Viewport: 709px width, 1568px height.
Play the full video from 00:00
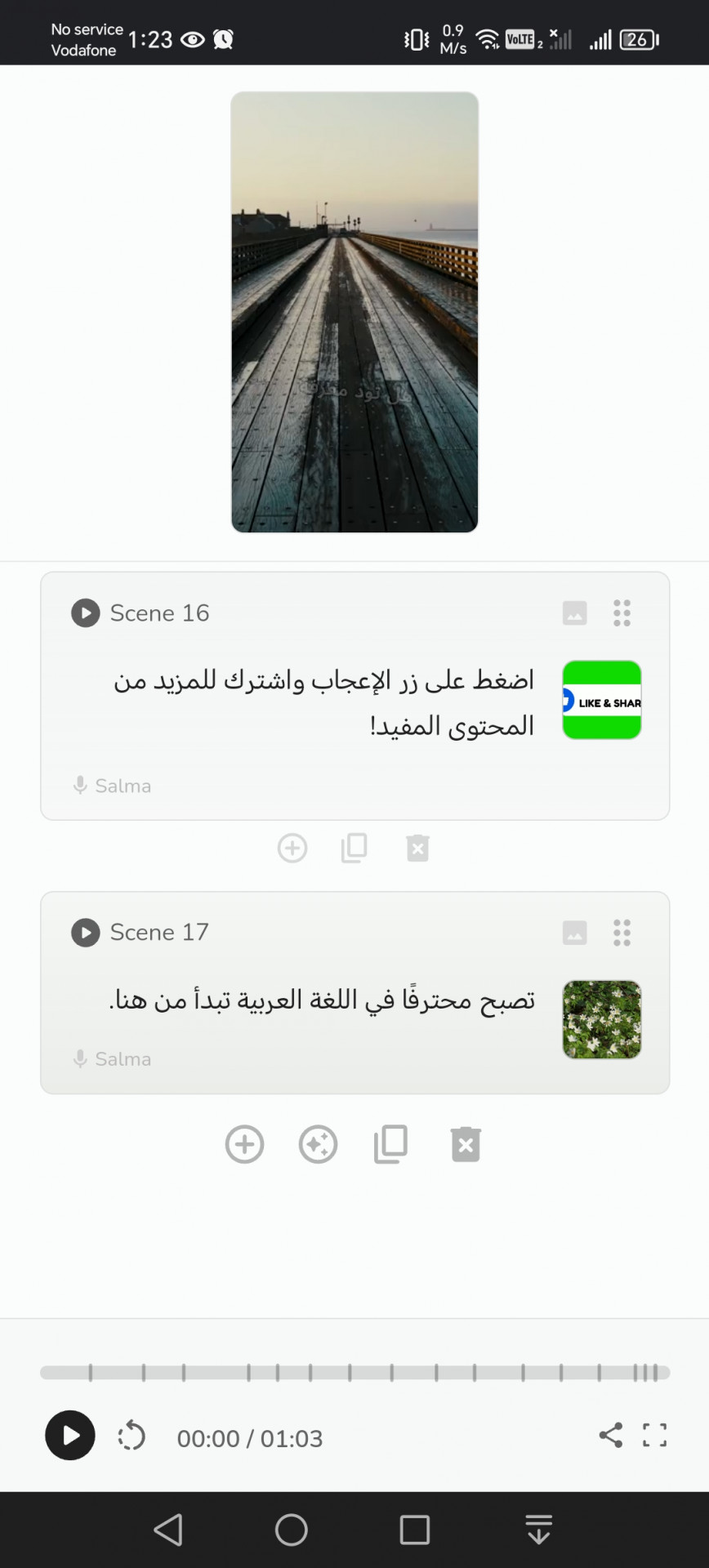coord(70,1435)
